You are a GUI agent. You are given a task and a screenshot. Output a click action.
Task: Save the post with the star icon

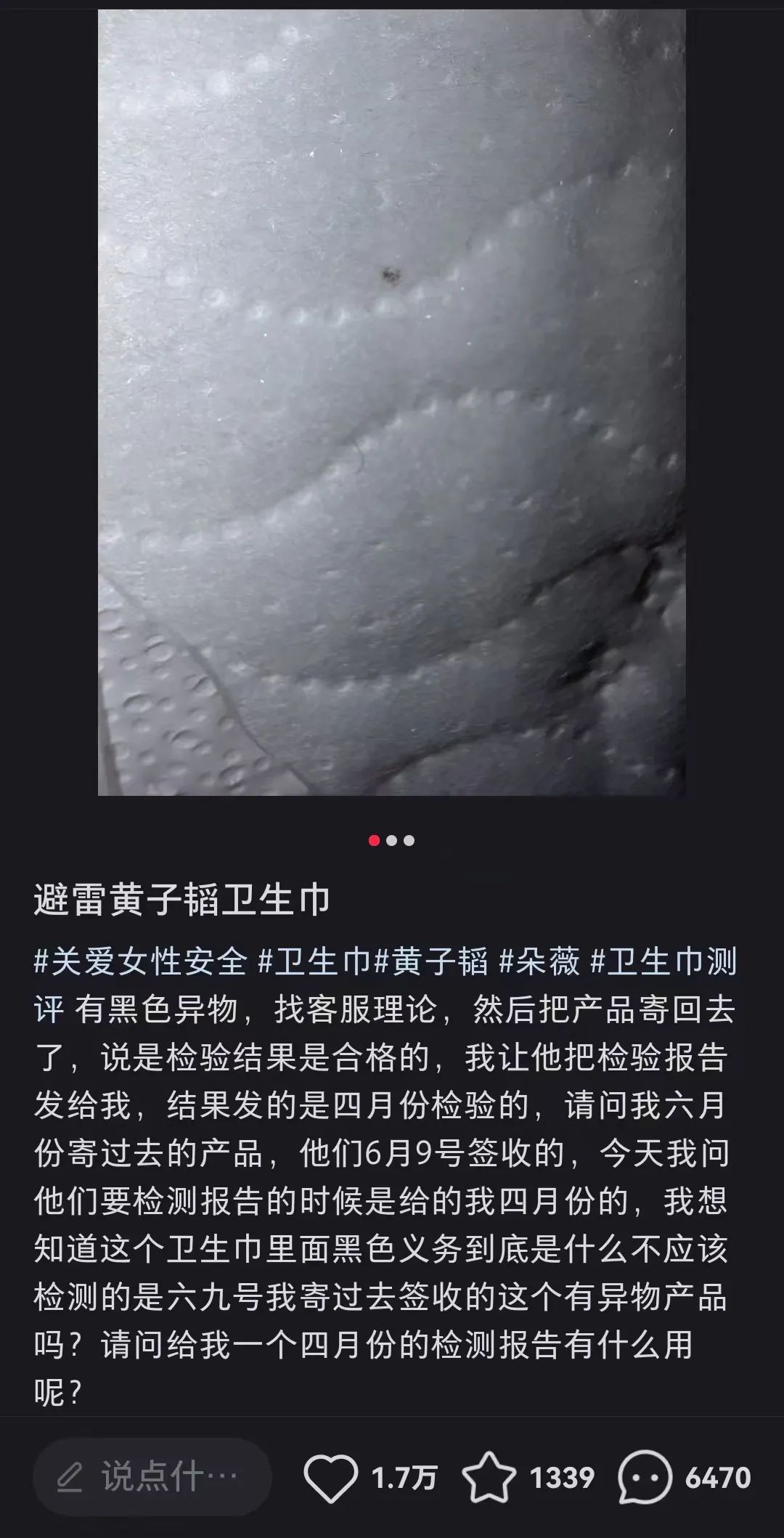point(489,1477)
